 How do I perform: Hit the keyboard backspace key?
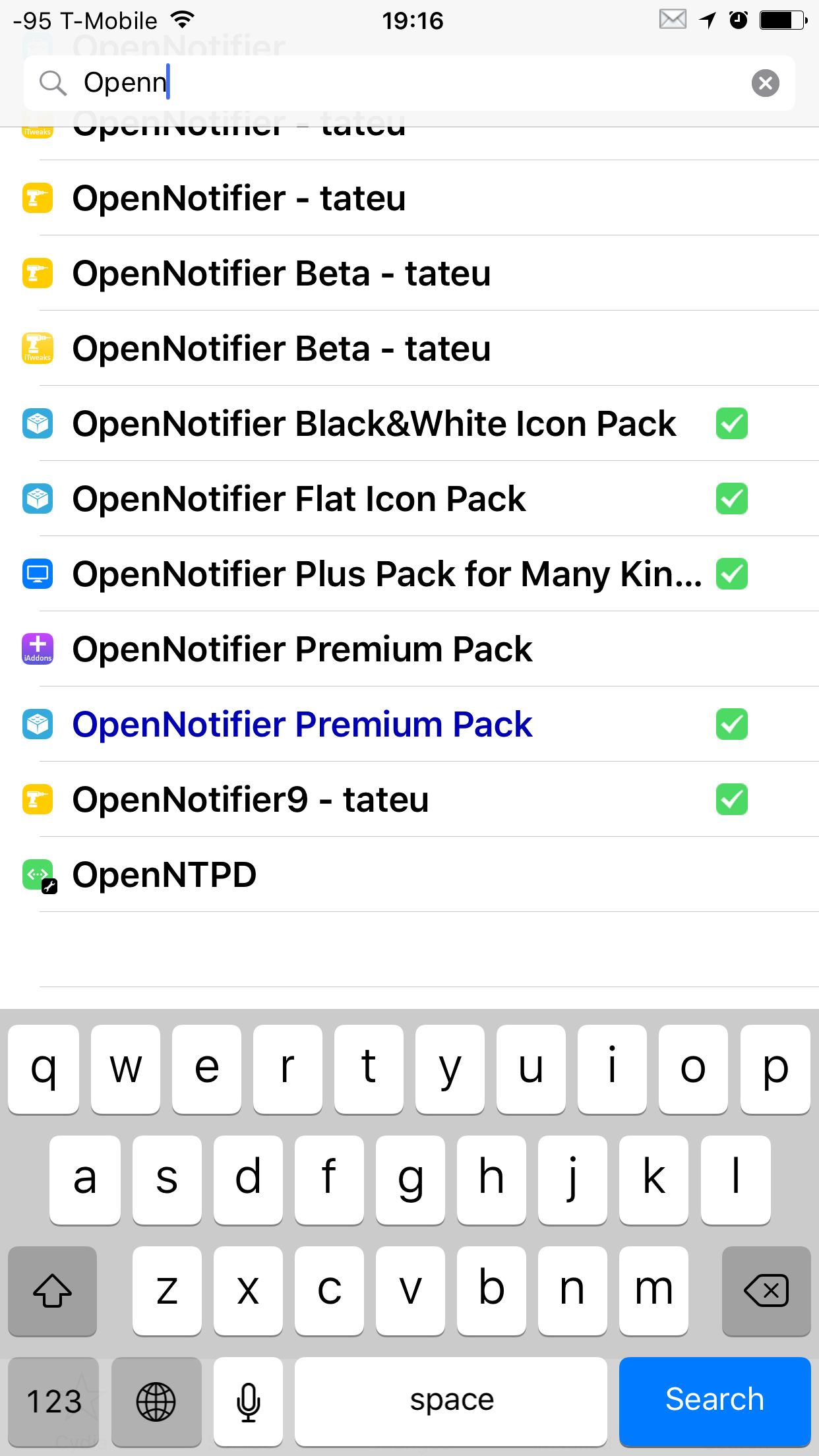point(766,1290)
